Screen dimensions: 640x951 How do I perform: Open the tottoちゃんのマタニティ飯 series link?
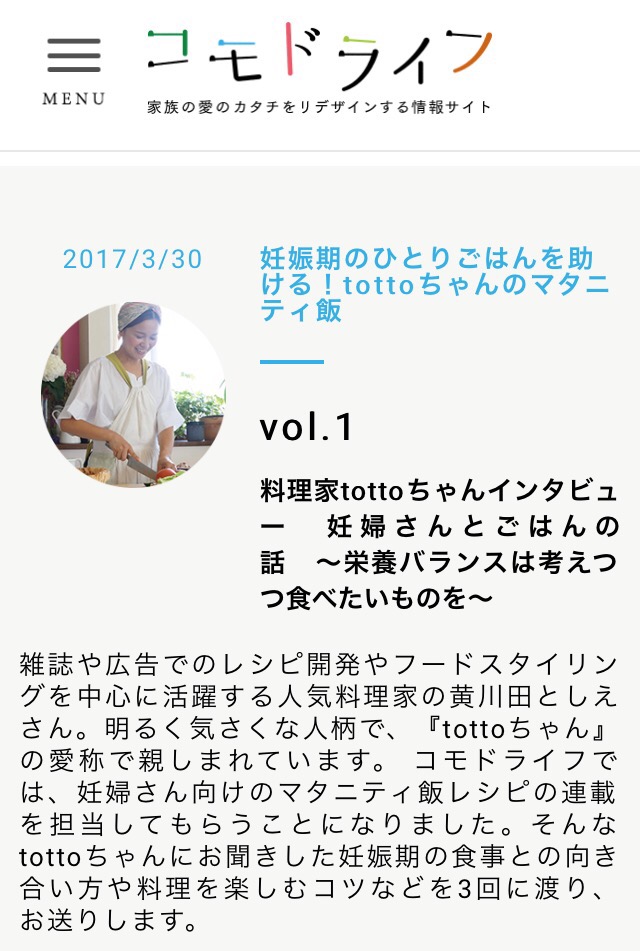click(x=434, y=285)
